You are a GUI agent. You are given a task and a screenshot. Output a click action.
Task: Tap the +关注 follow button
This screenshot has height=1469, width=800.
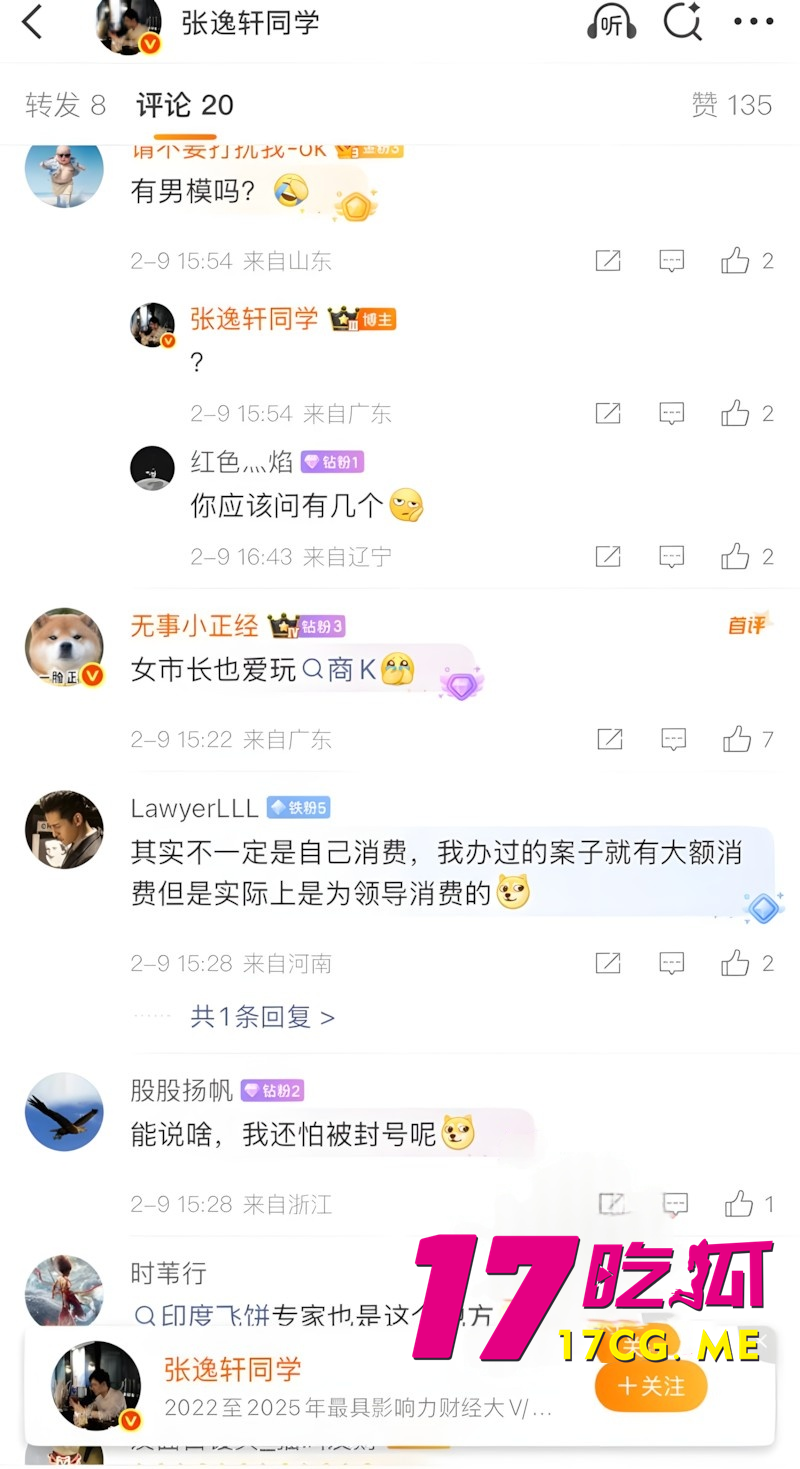click(651, 1387)
